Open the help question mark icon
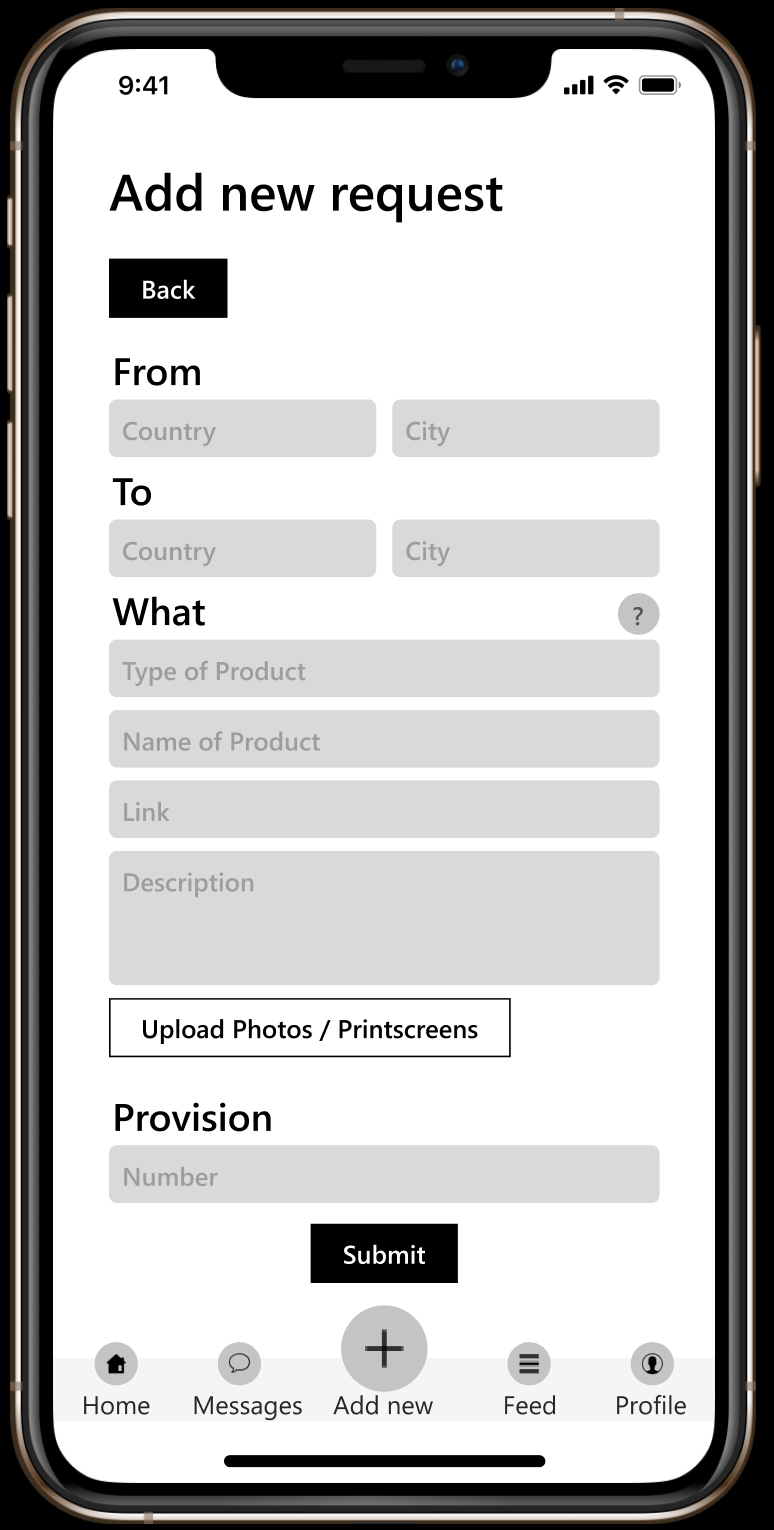The width and height of the screenshot is (774, 1530). [638, 614]
